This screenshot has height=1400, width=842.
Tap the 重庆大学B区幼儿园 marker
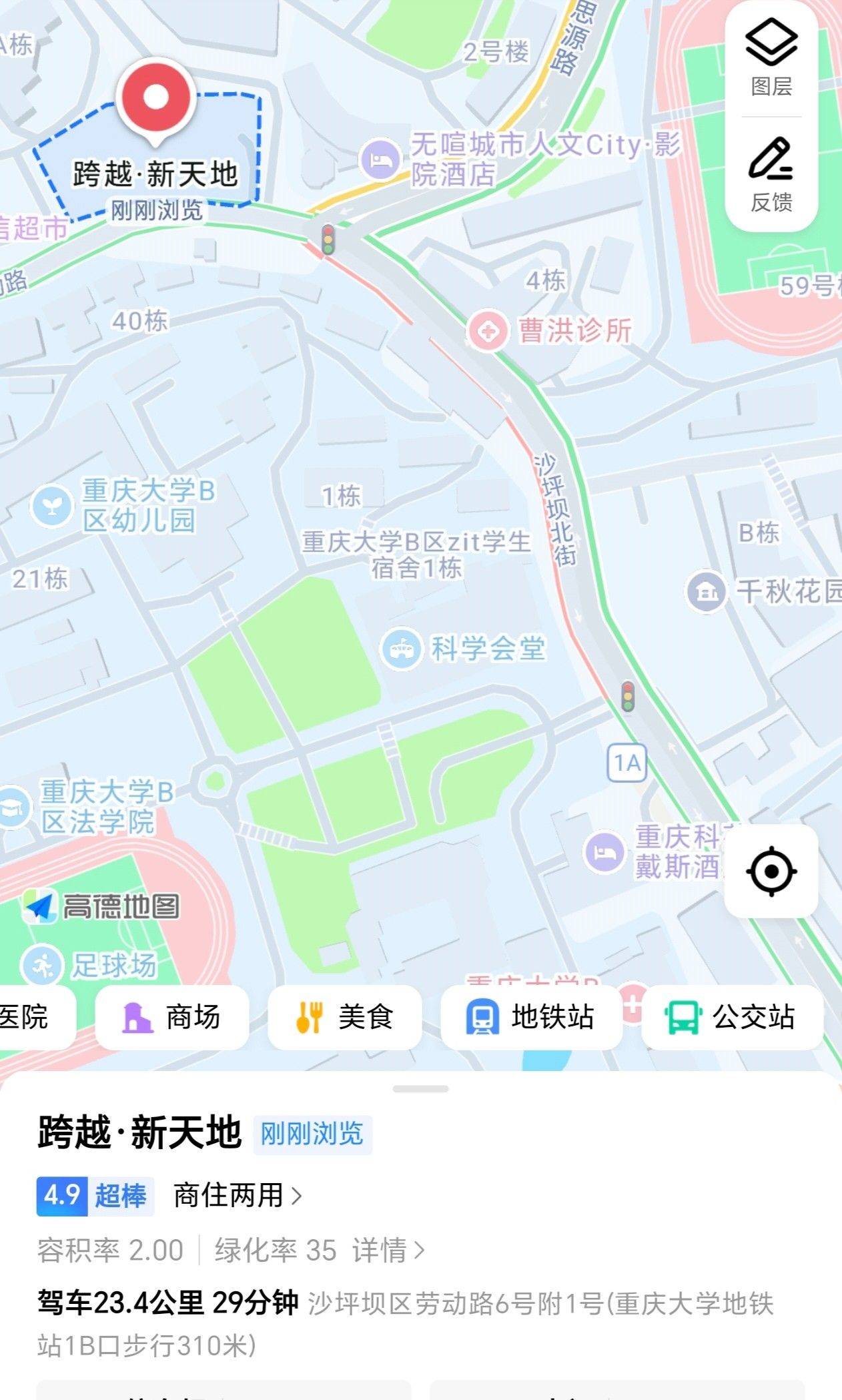click(52, 506)
